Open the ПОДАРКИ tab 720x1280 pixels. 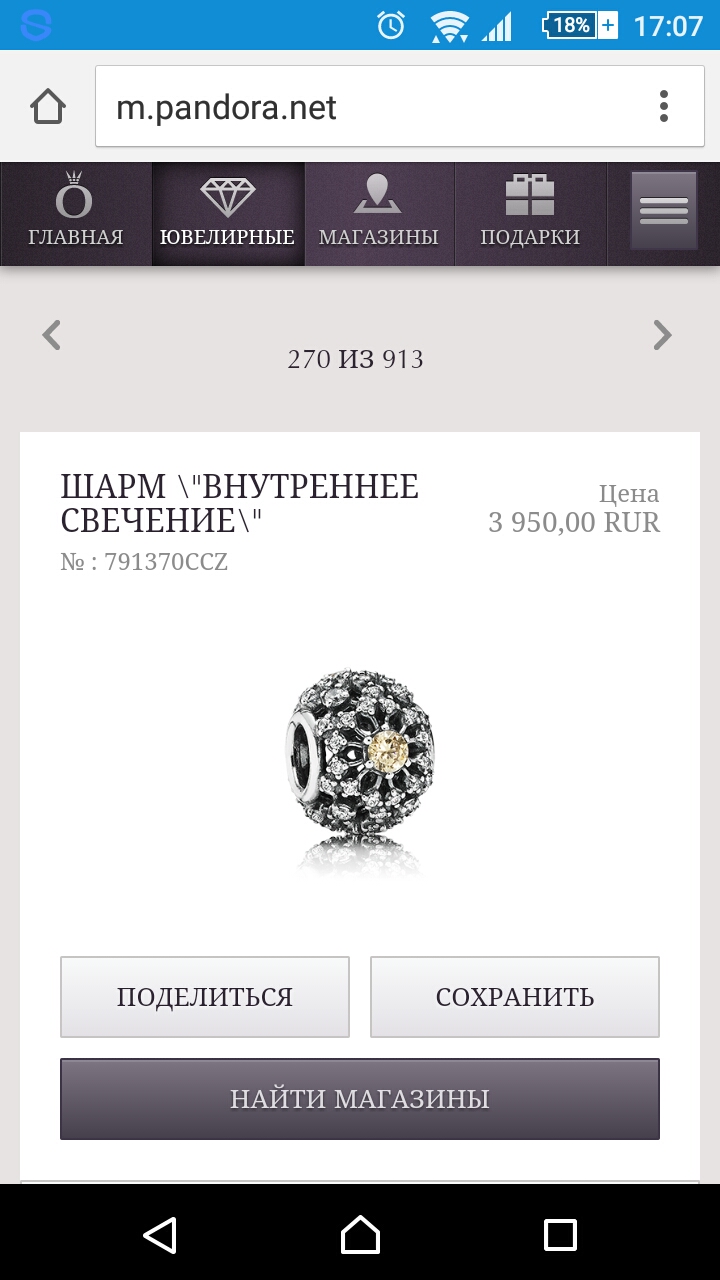[x=530, y=213]
